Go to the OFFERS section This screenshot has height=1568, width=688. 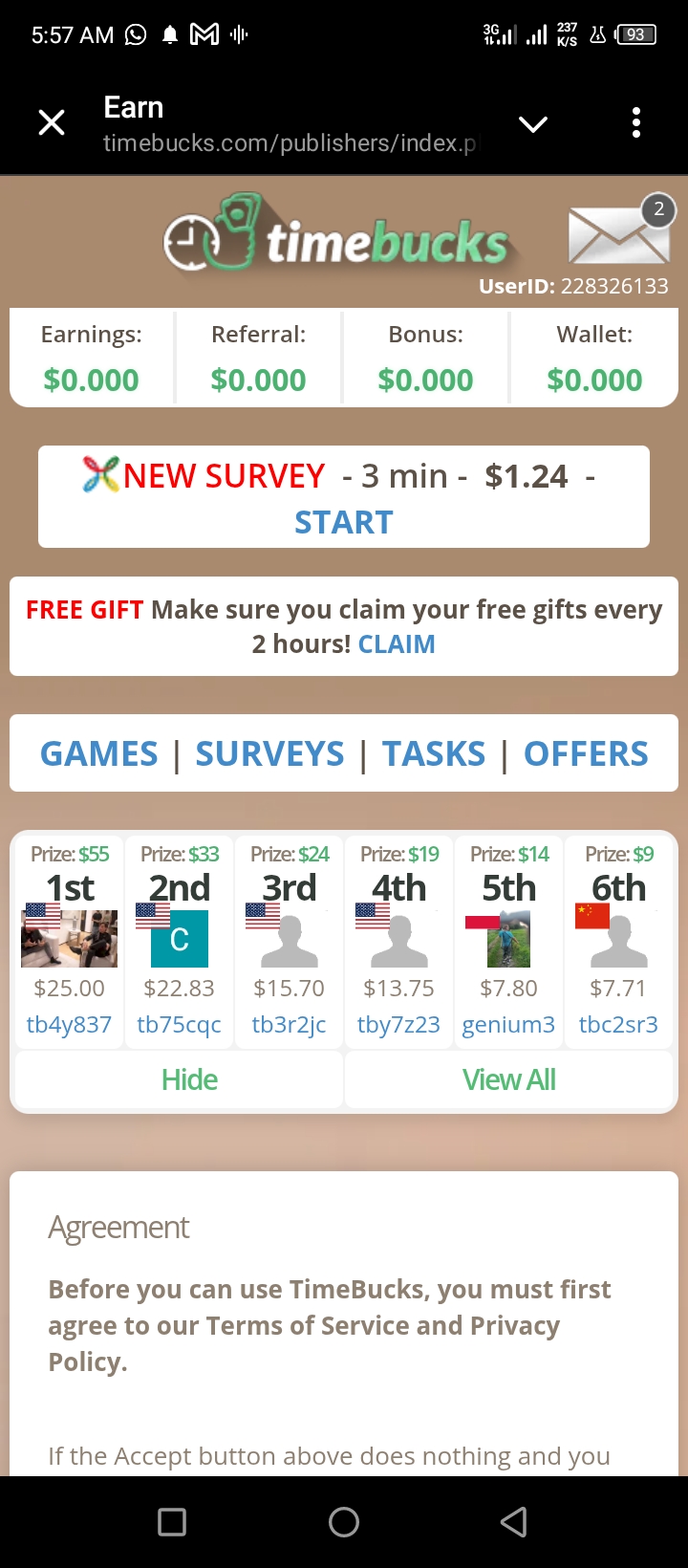(586, 754)
